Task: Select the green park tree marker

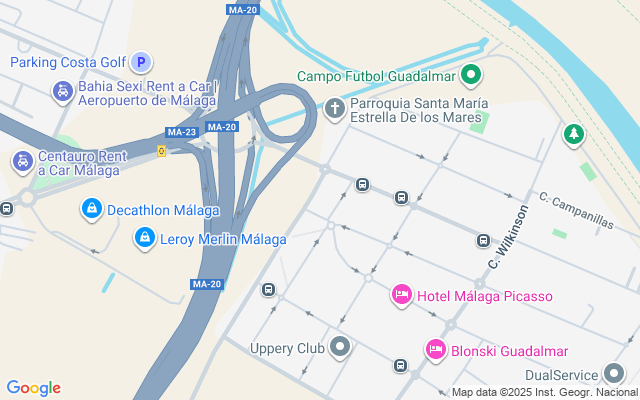Action: click(574, 133)
